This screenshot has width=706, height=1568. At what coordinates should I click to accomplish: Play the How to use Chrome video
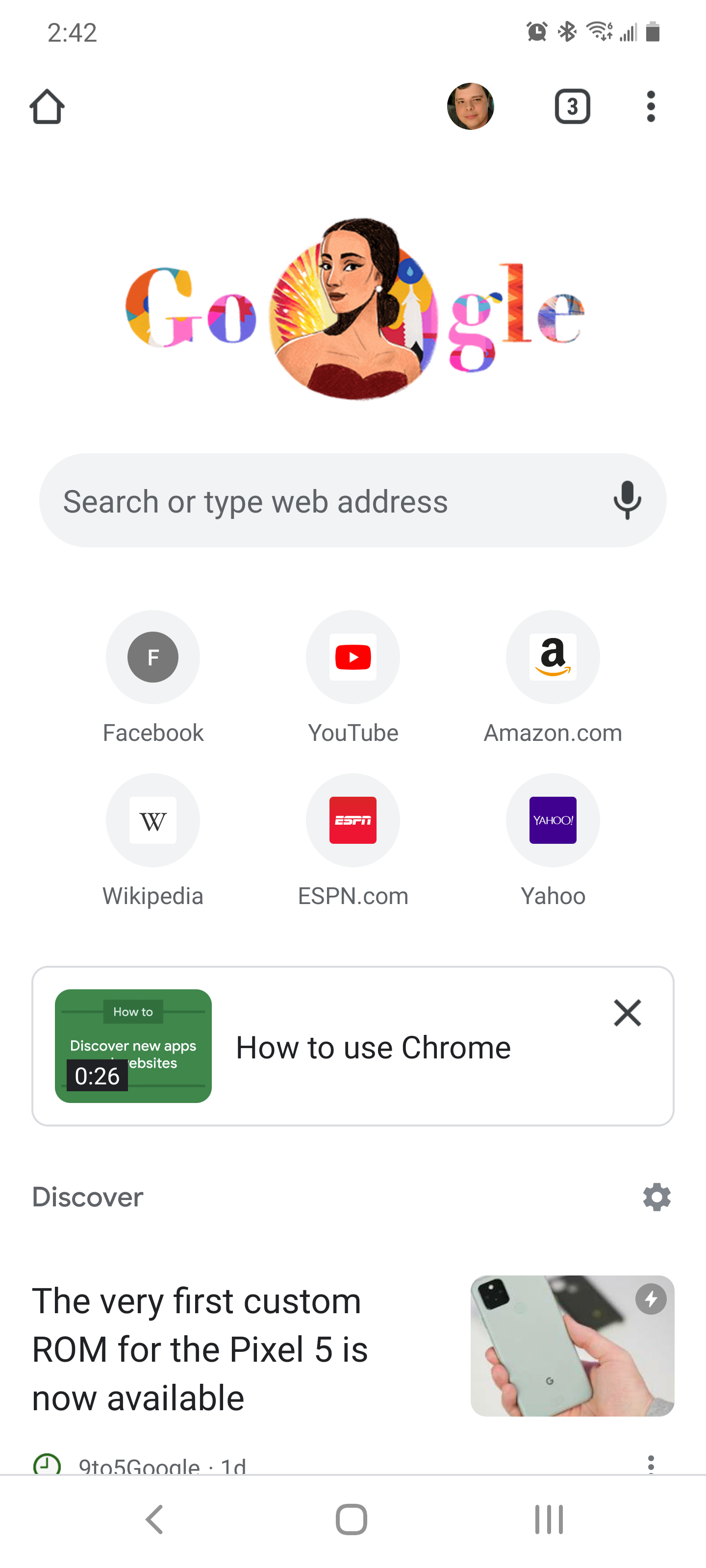tap(133, 1046)
